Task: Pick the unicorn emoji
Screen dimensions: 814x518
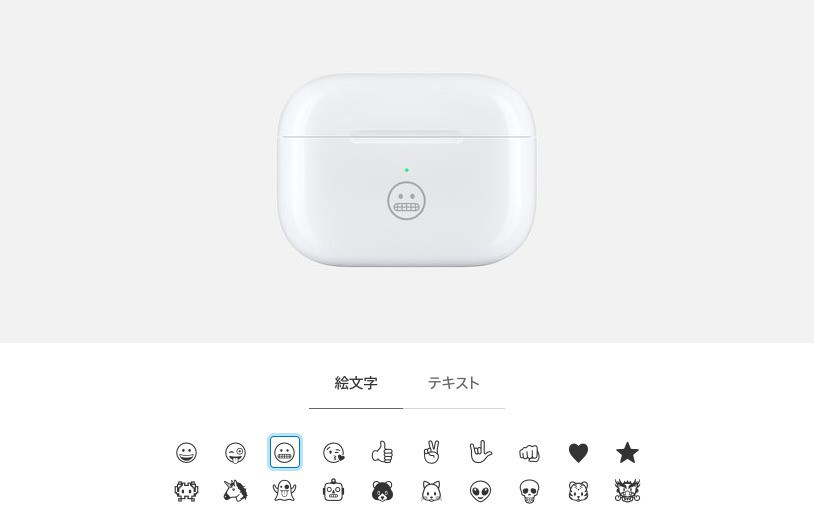Action: pos(235,491)
